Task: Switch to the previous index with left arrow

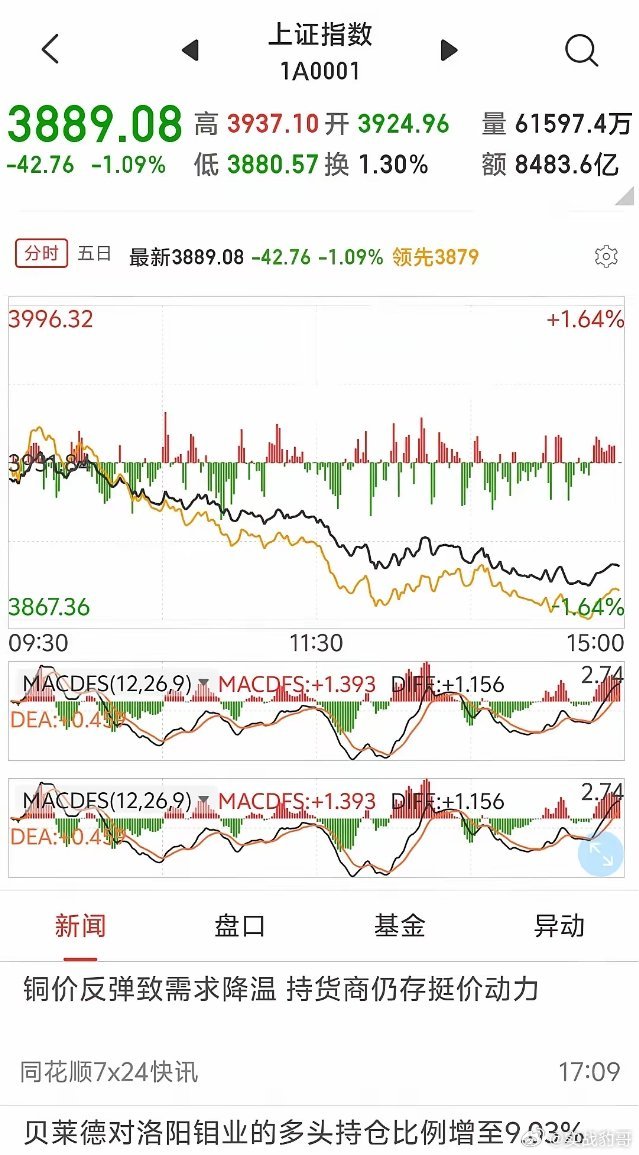Action: click(x=190, y=49)
